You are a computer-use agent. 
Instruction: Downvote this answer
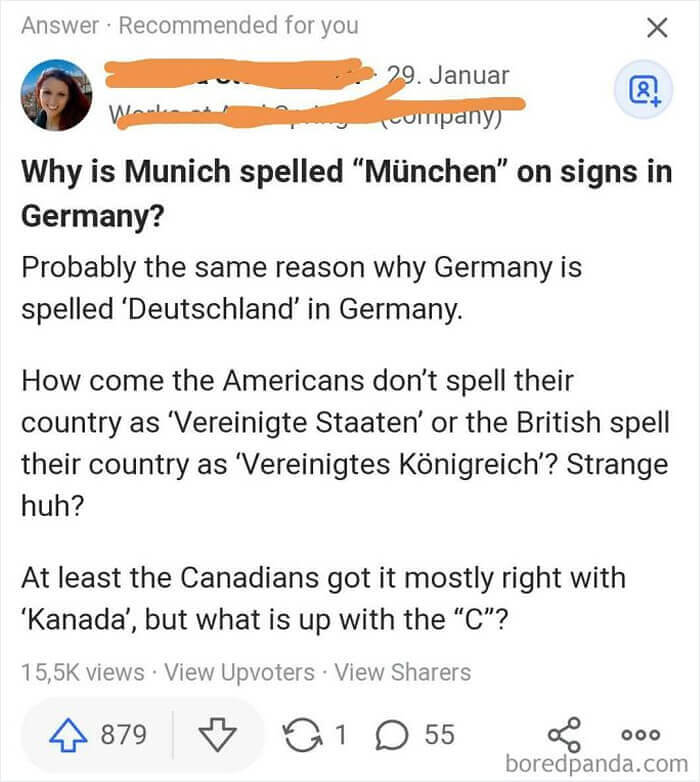point(214,735)
